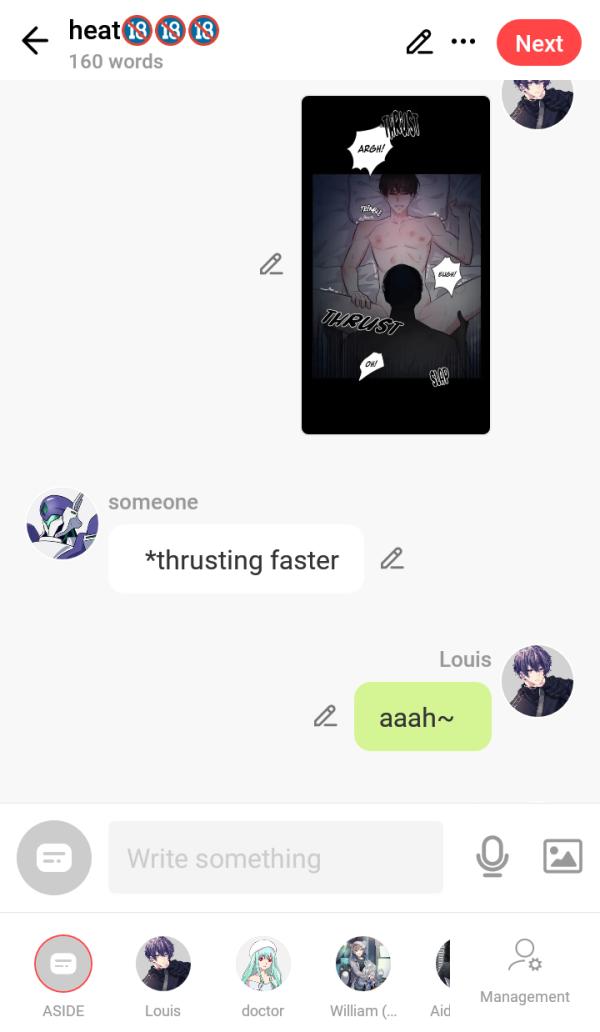Viewport: 600px width, 1032px height.
Task: Edit the image message via pencil icon
Action: click(271, 264)
